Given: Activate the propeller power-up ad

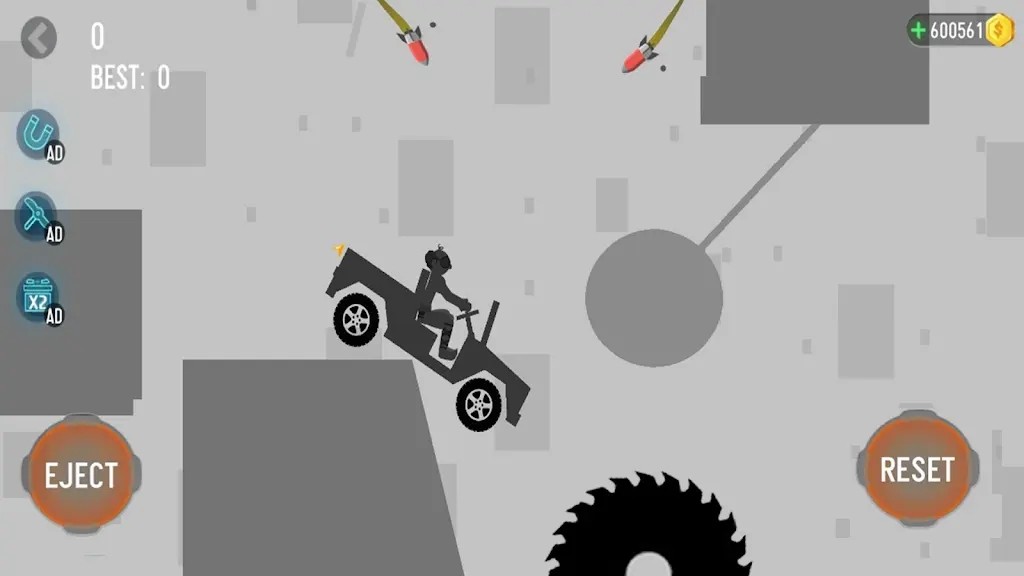Looking at the screenshot, I should coord(37,214).
